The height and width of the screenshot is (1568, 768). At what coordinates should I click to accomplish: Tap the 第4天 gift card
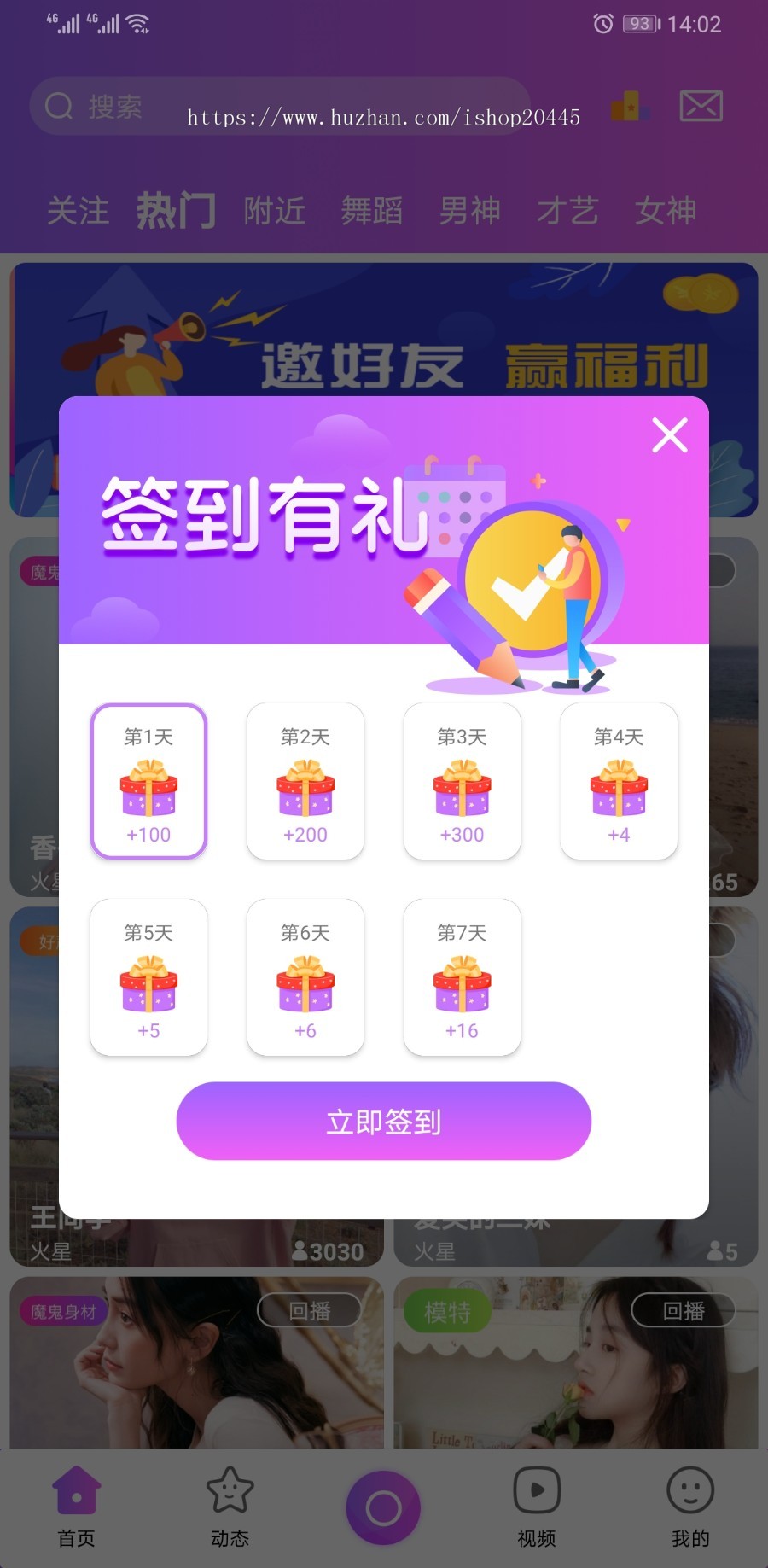point(619,780)
